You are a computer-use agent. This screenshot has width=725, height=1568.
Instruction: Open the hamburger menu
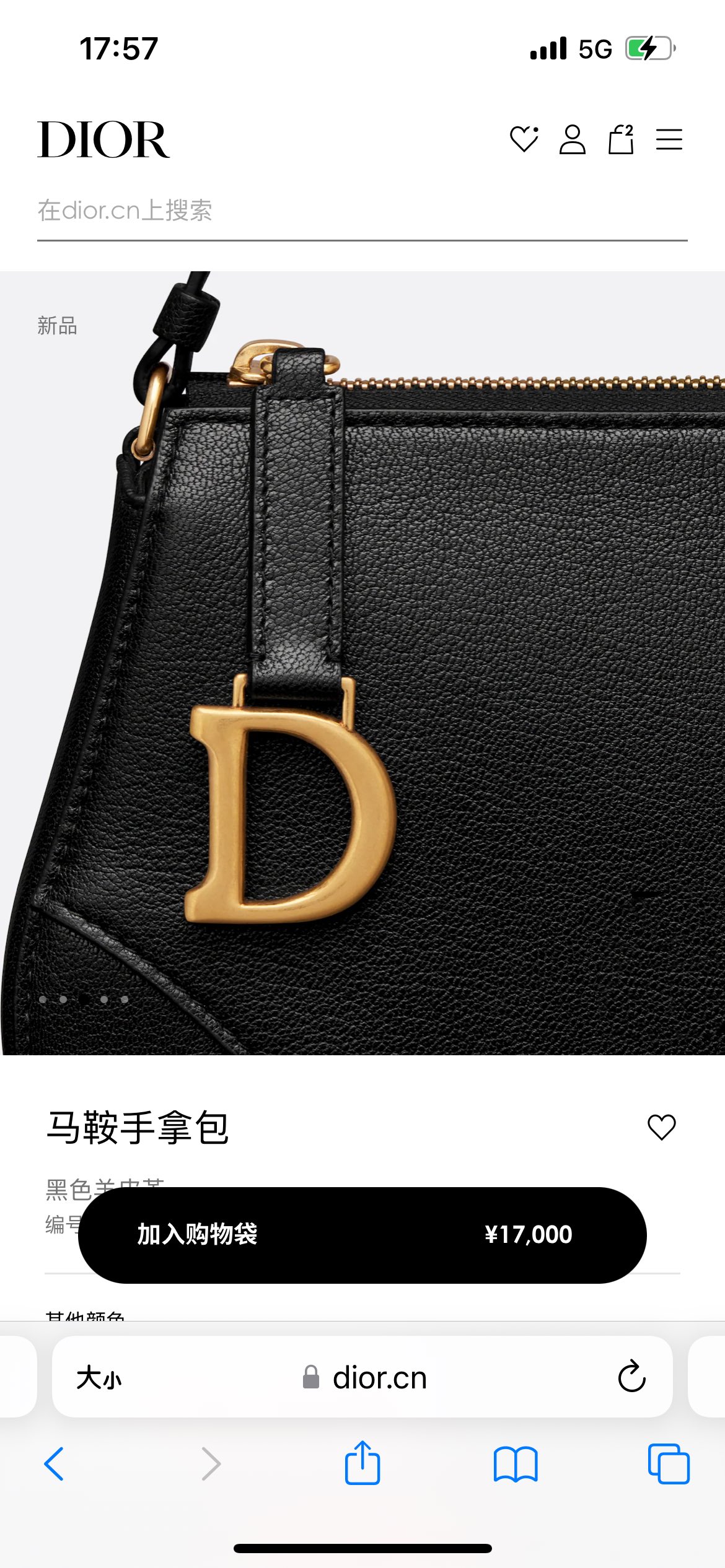[x=669, y=139]
